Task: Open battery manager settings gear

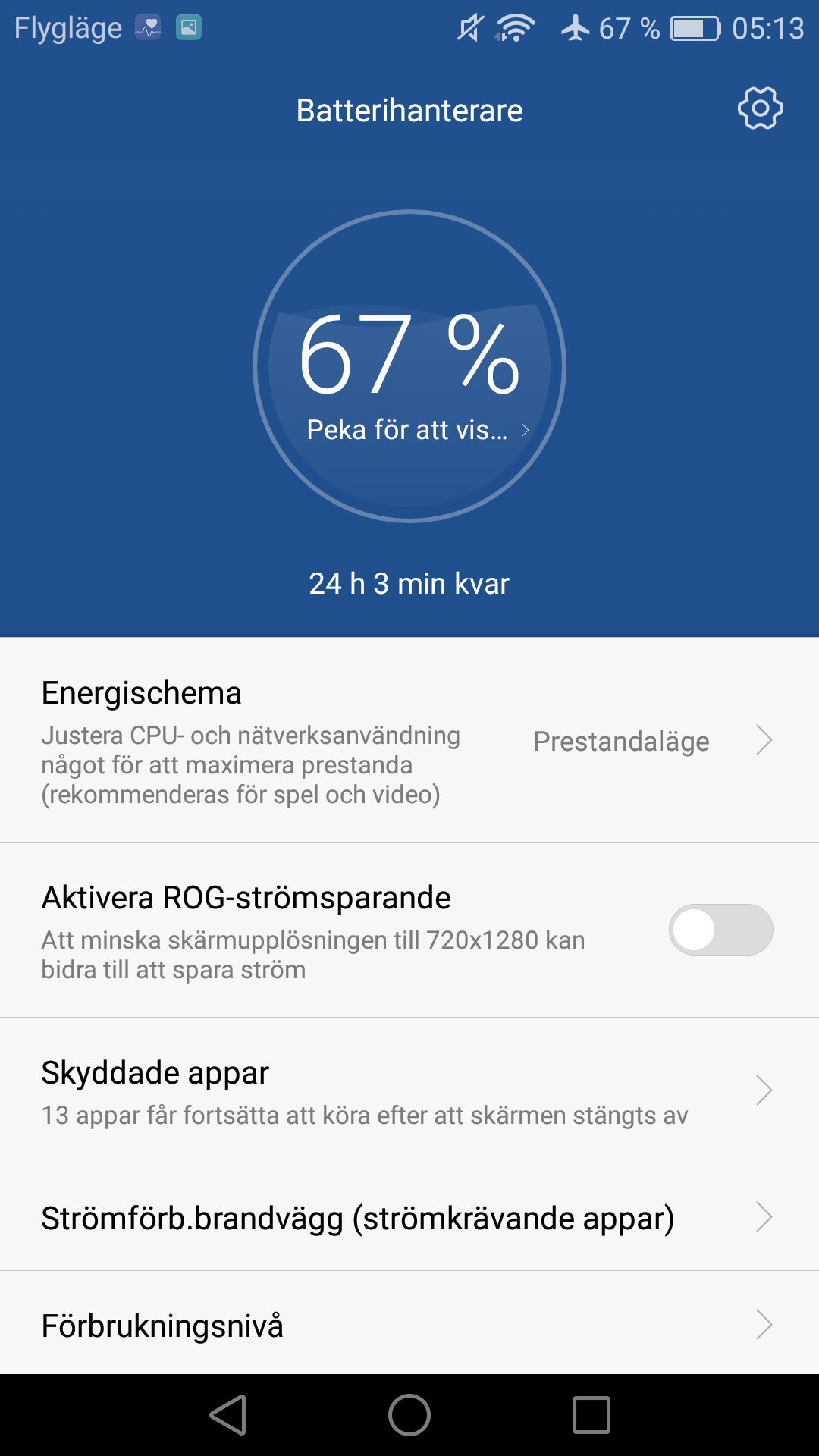Action: (760, 108)
